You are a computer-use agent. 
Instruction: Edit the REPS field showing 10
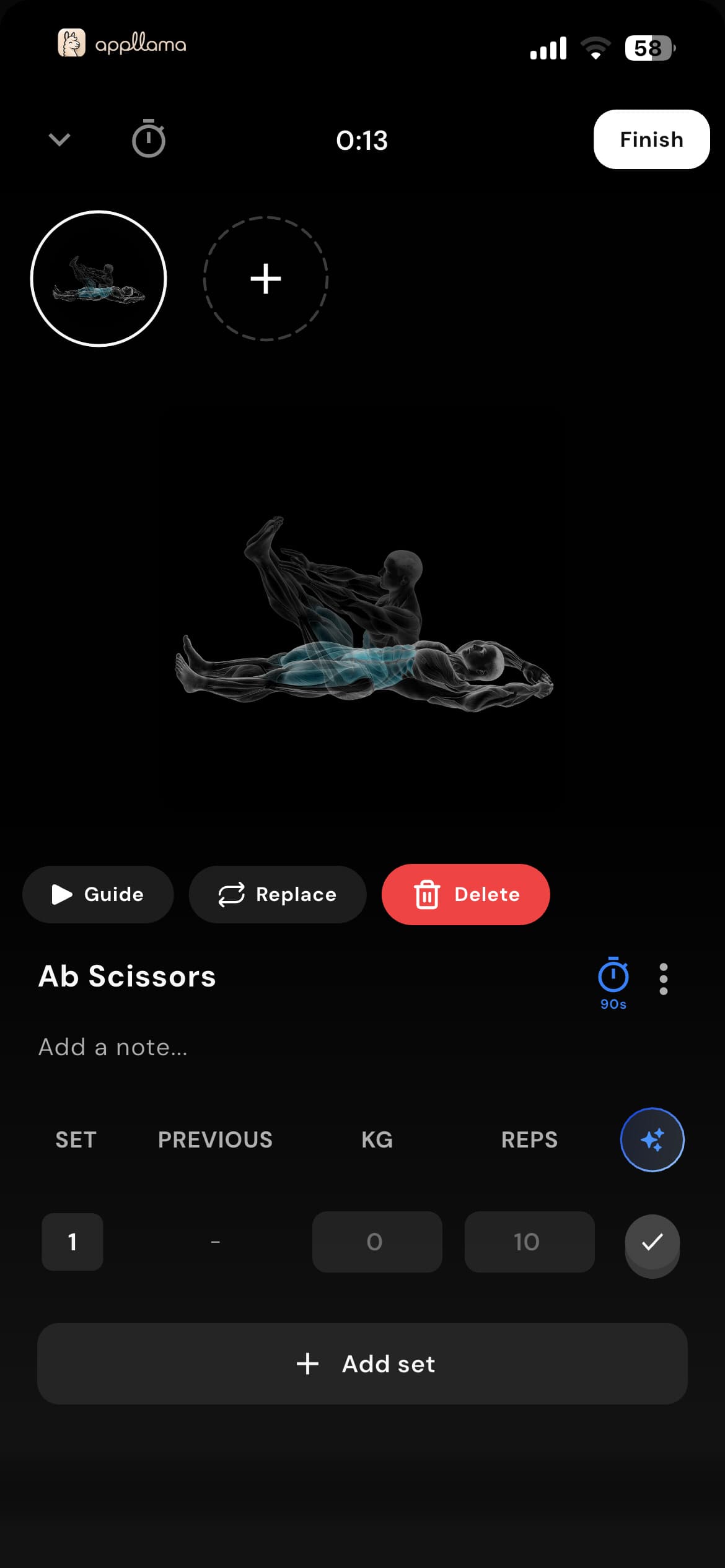click(529, 1242)
